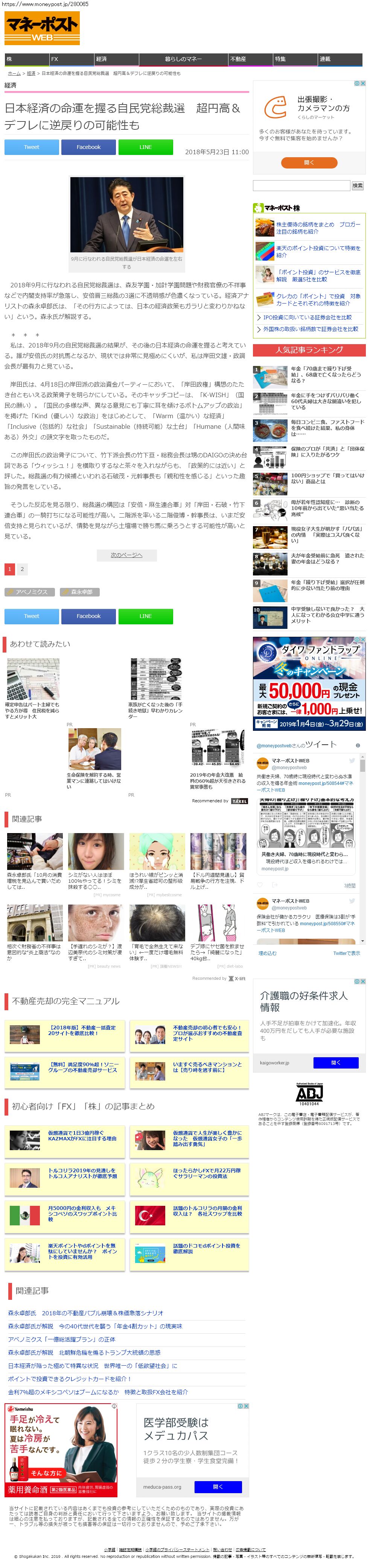
Task: Send article with the top LINE button
Action: (145, 147)
